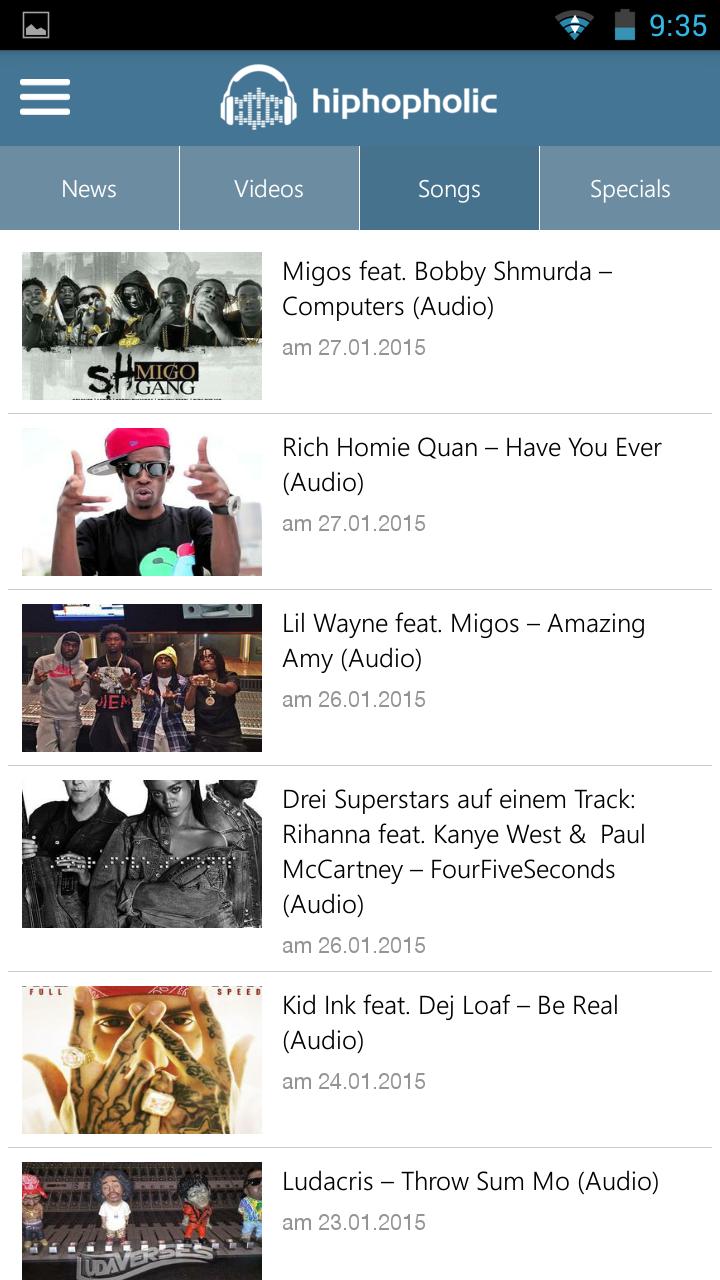Switch to the News tab

[89, 188]
